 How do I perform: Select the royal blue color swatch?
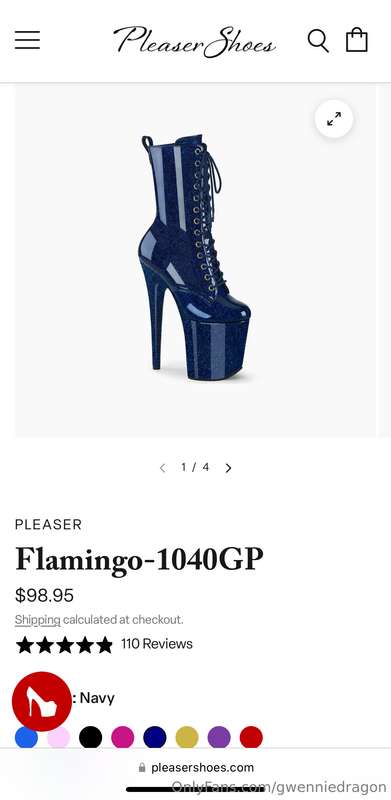(26, 737)
